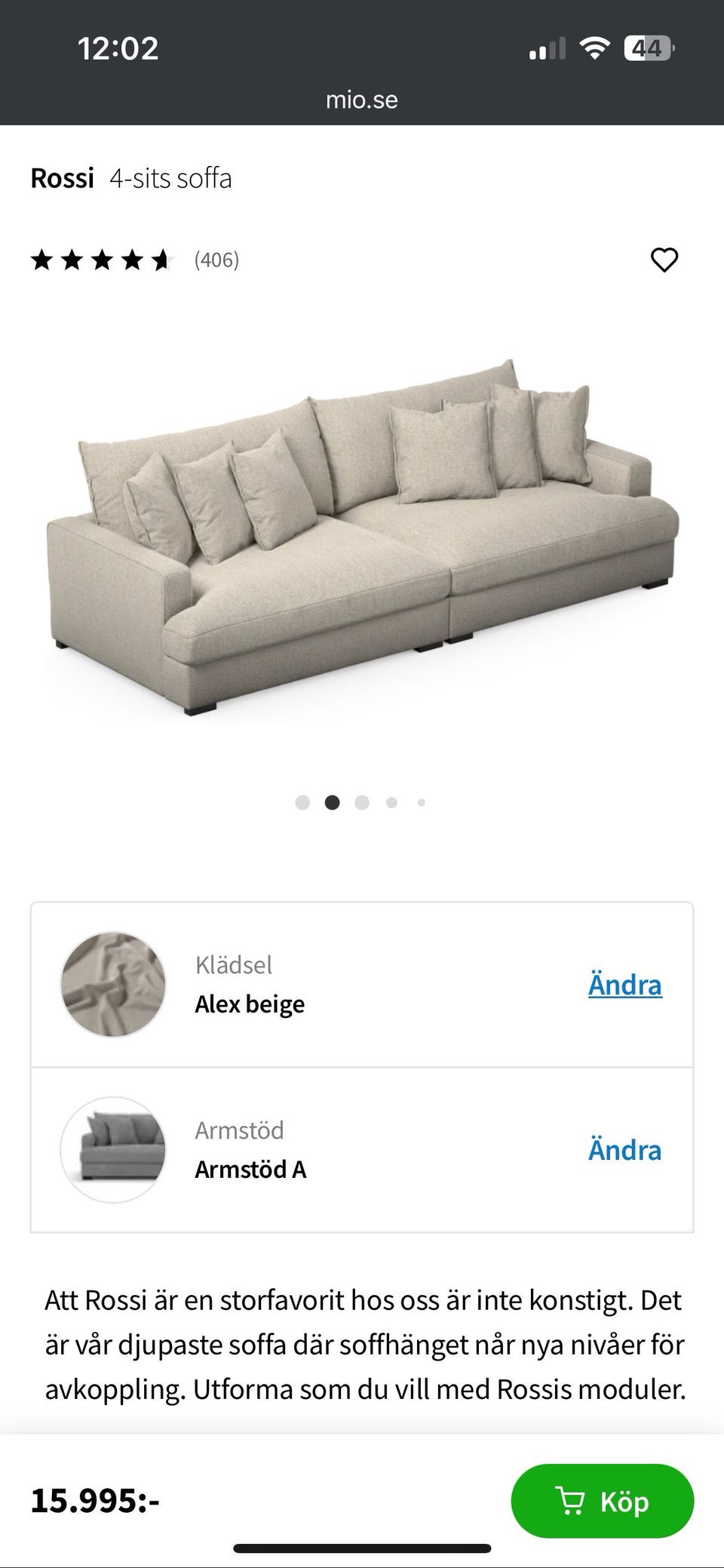Tap the Armstöd A sofa thumbnail
The image size is (724, 1568).
[x=112, y=1149]
